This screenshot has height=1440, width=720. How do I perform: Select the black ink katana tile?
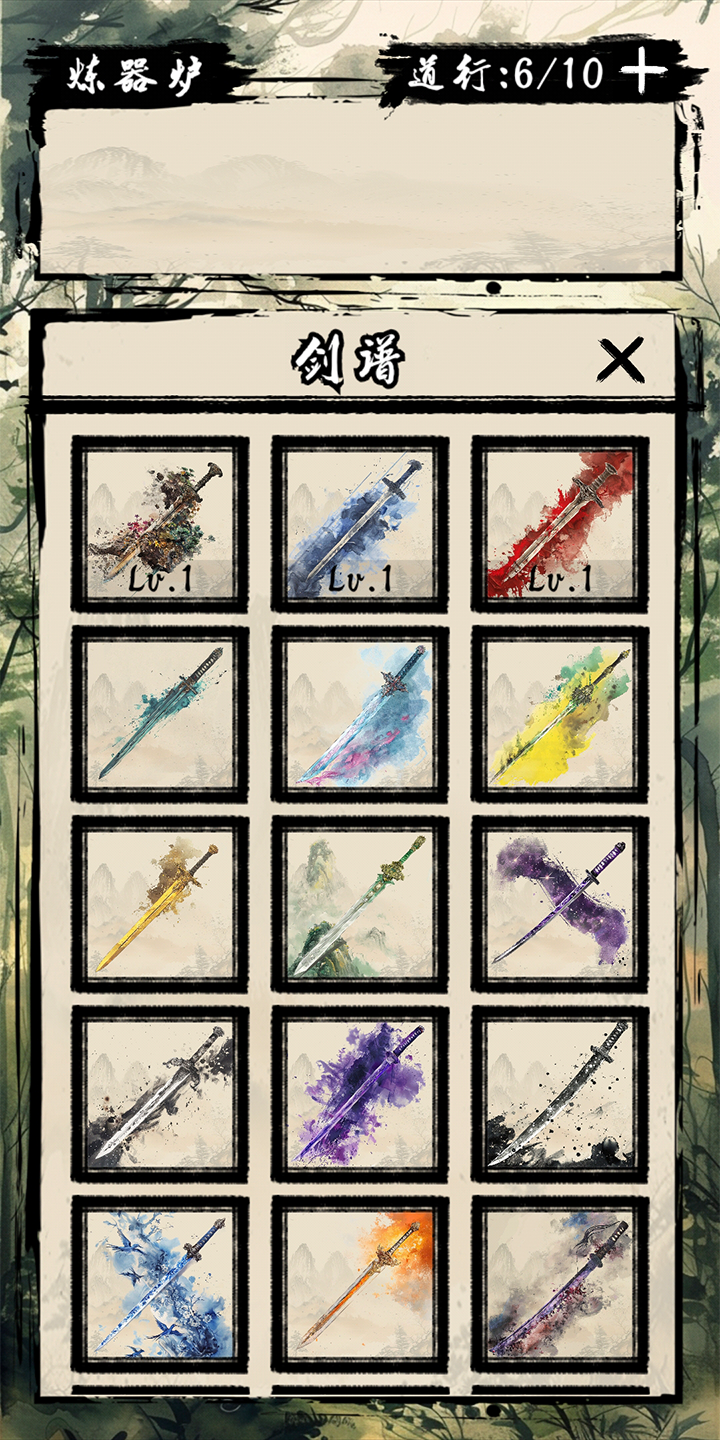(x=560, y=1094)
